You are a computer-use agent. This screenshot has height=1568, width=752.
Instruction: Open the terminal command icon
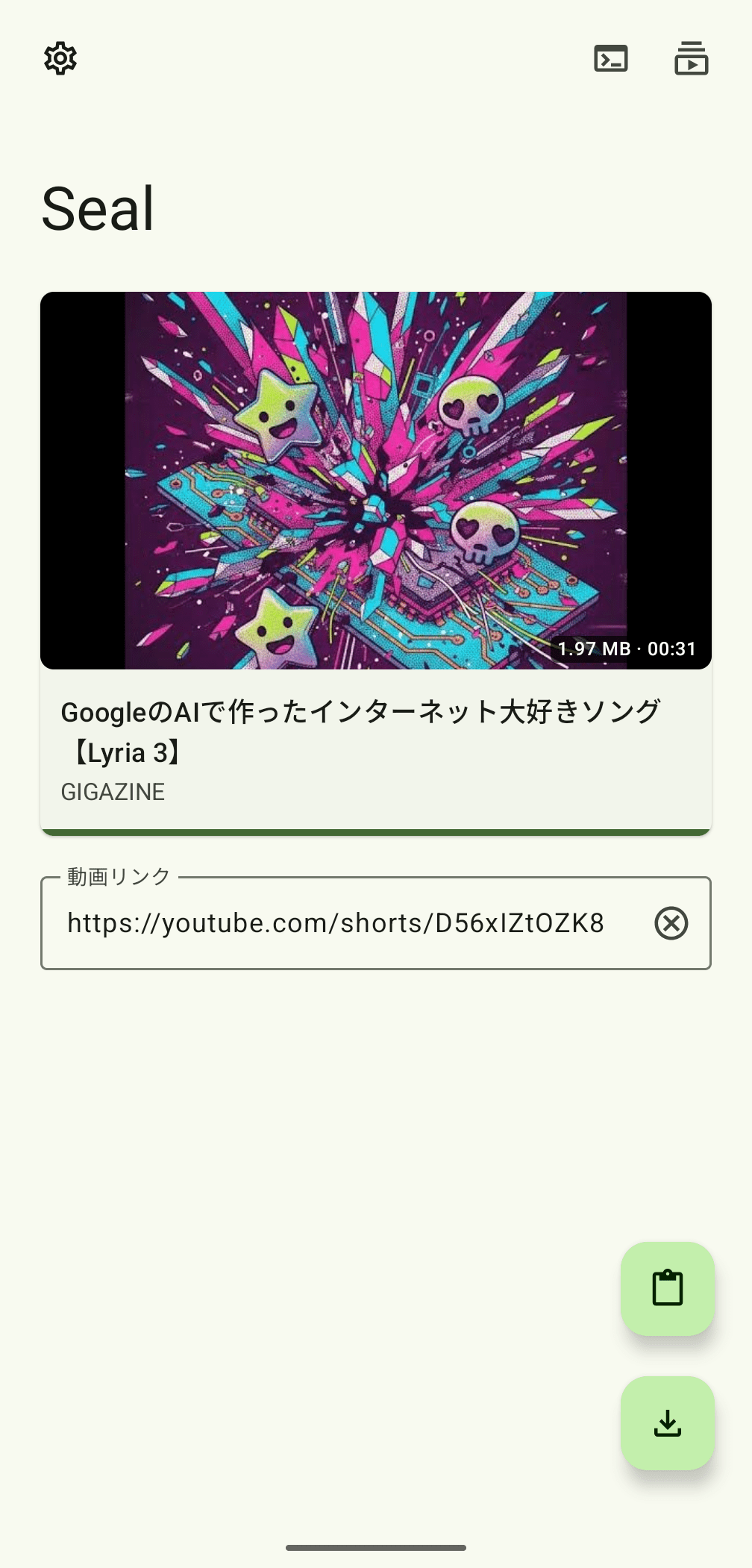610,58
